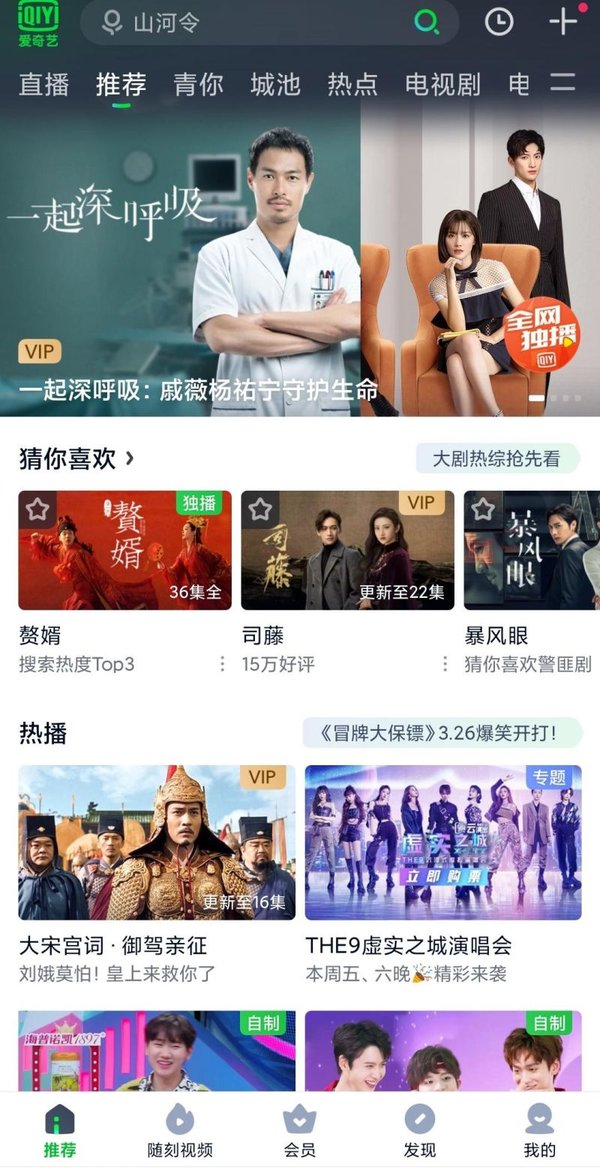Go to the 会员 tab
Image resolution: width=600 pixels, height=1168 pixels.
coord(299,1130)
